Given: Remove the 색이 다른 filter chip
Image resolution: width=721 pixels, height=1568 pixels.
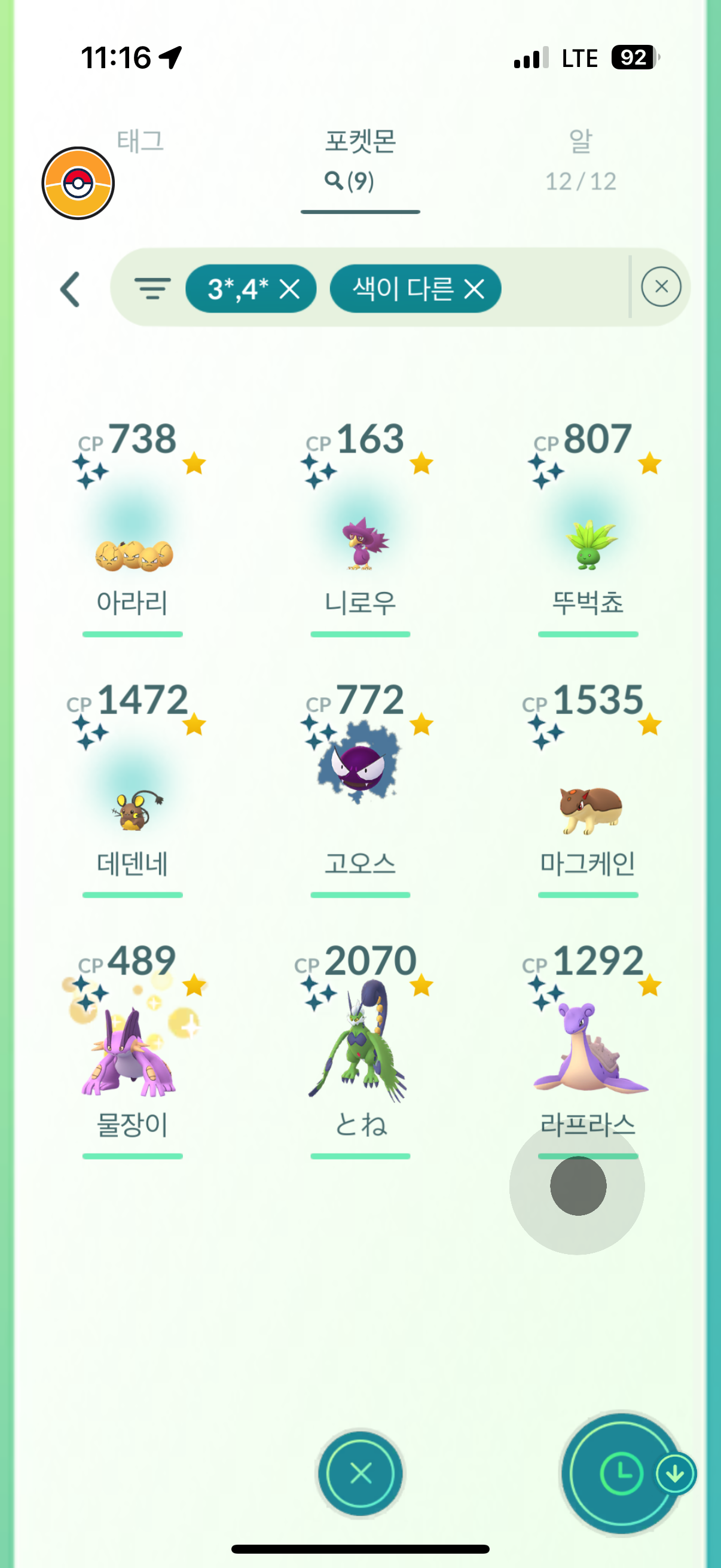Looking at the screenshot, I should click(474, 289).
